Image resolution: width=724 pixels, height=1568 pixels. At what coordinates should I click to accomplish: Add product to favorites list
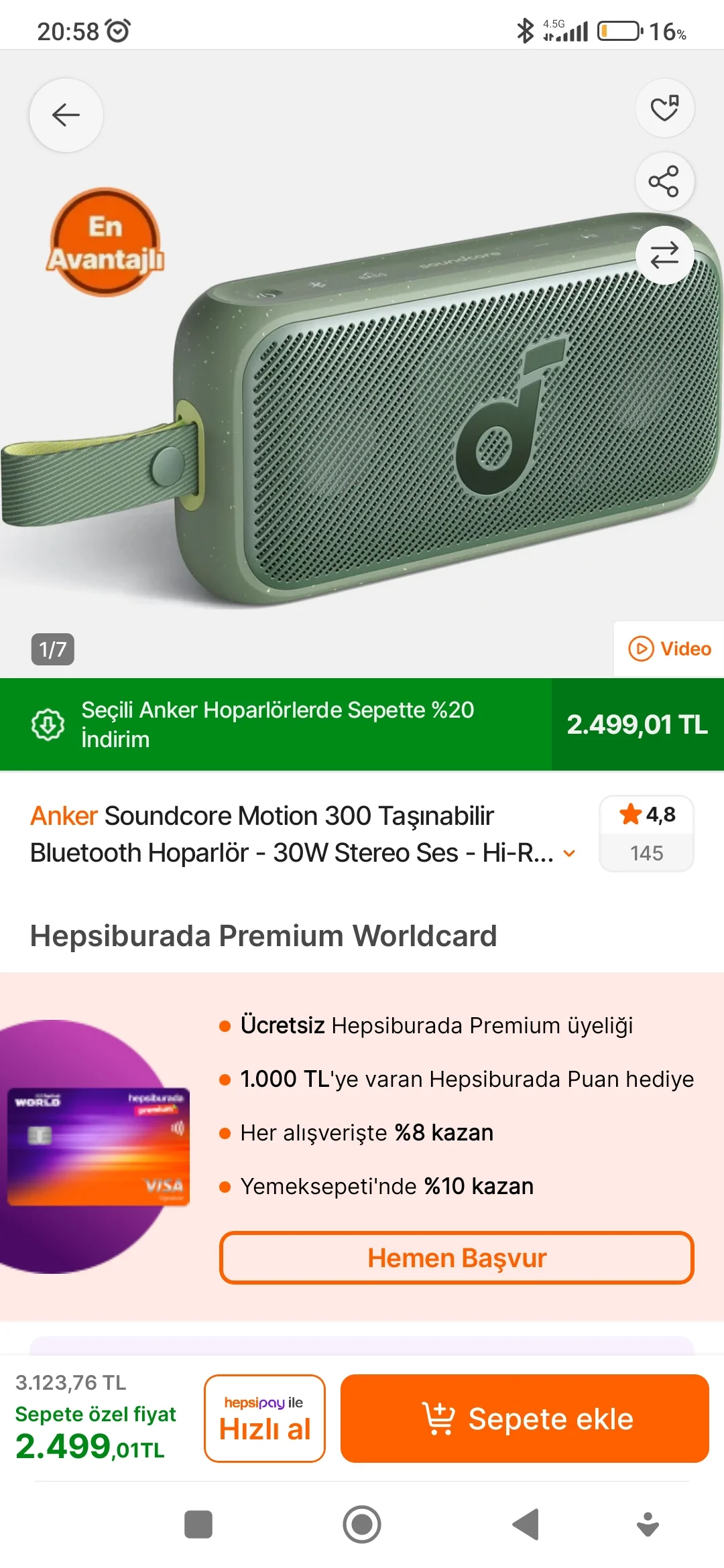tap(664, 108)
